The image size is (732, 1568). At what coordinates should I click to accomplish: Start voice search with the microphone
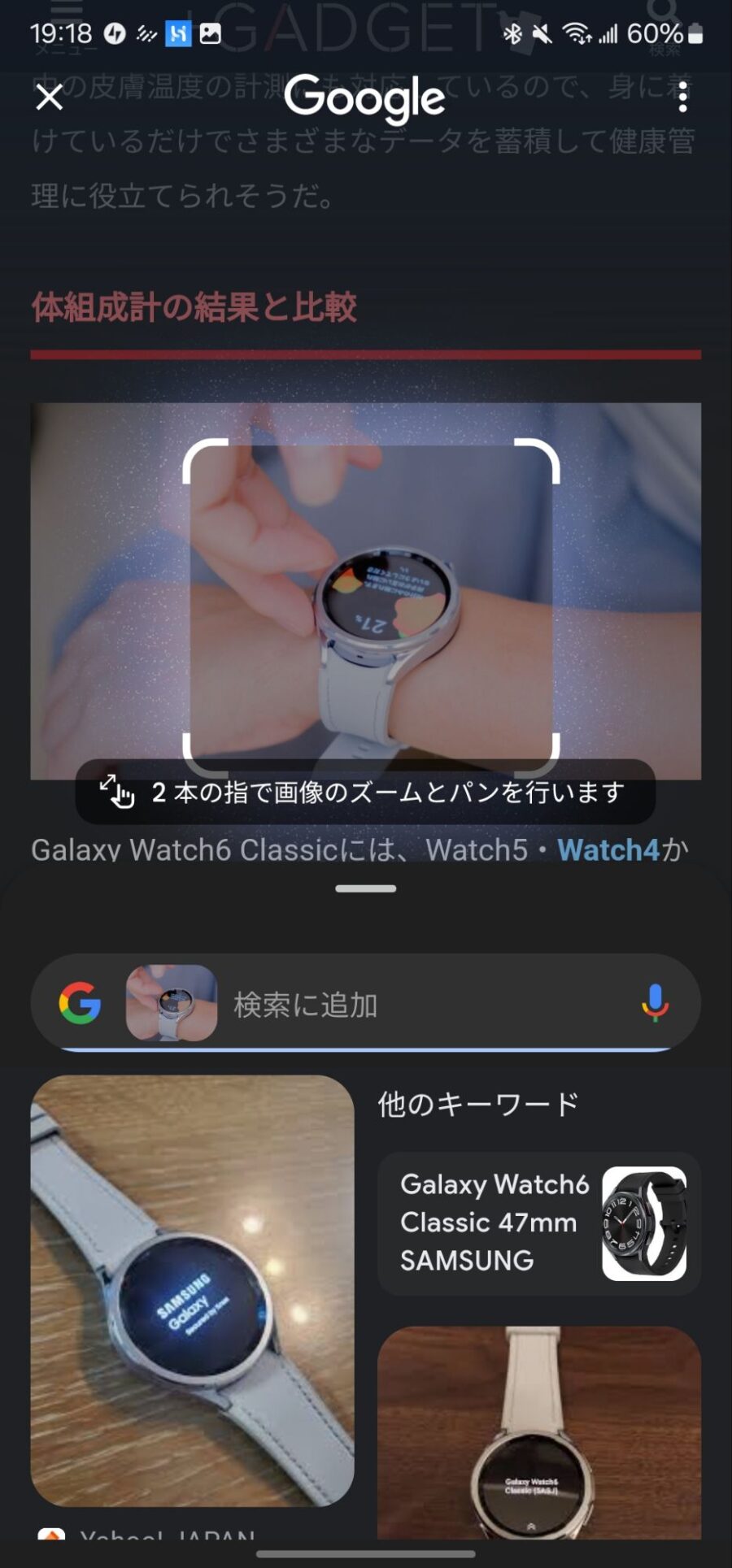click(655, 1003)
